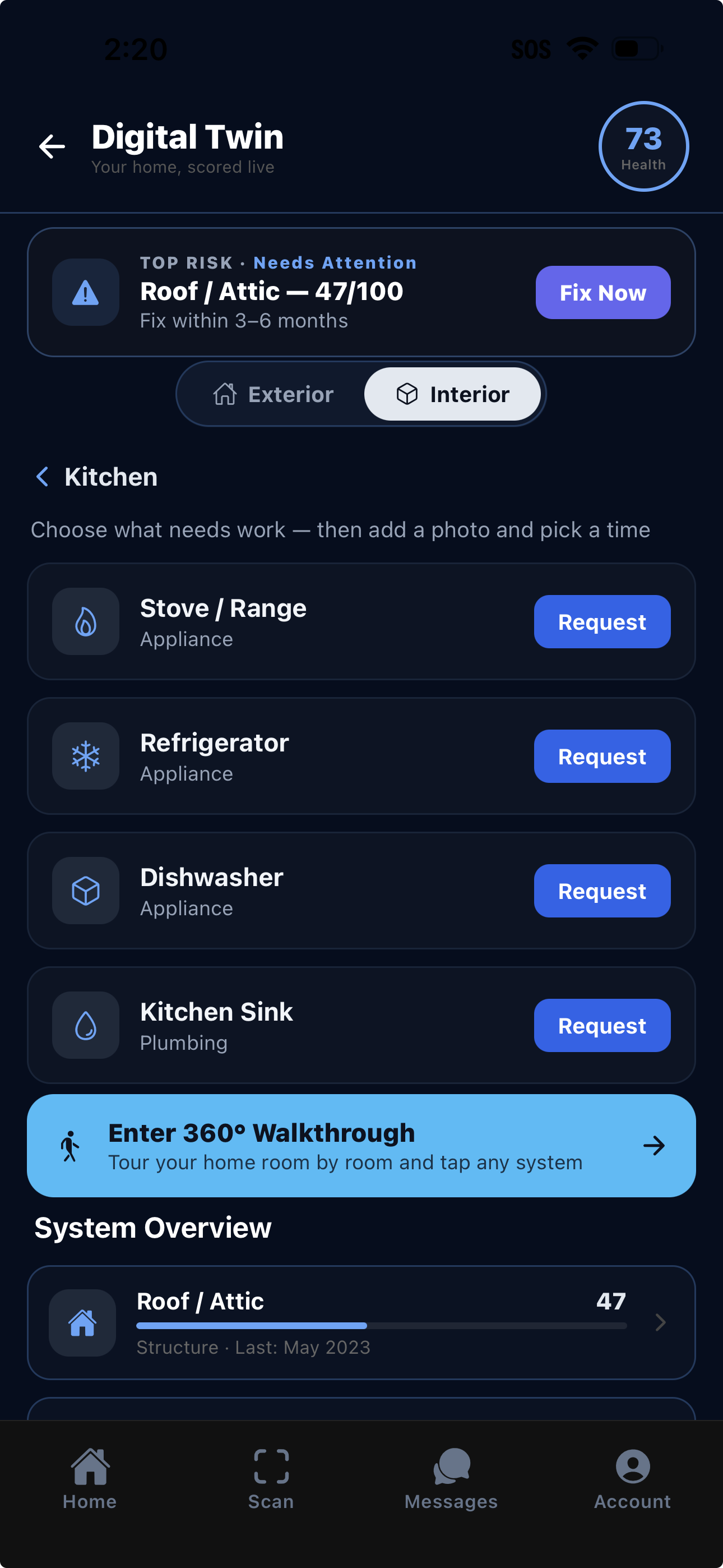
Task: Switch to the Exterior view
Action: click(274, 394)
